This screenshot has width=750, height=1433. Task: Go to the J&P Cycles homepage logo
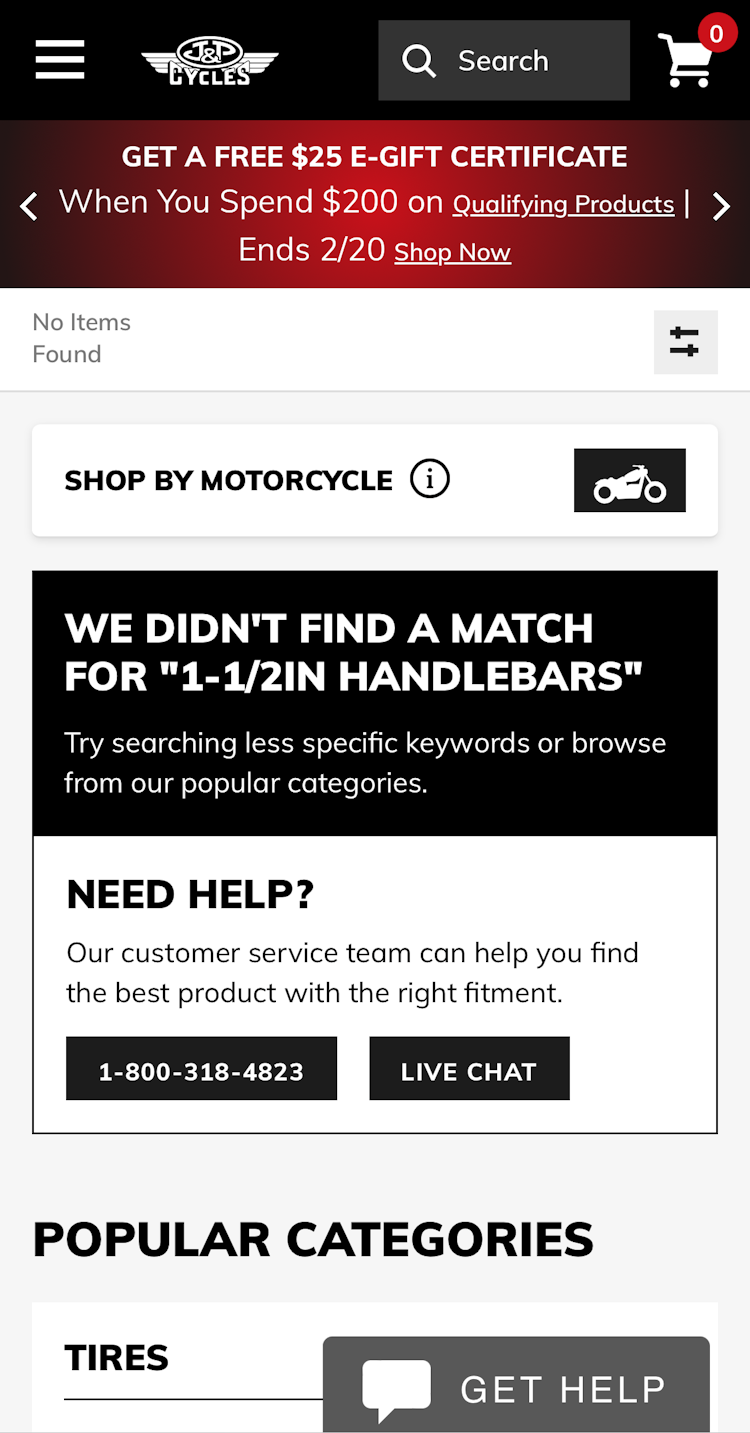(210, 61)
